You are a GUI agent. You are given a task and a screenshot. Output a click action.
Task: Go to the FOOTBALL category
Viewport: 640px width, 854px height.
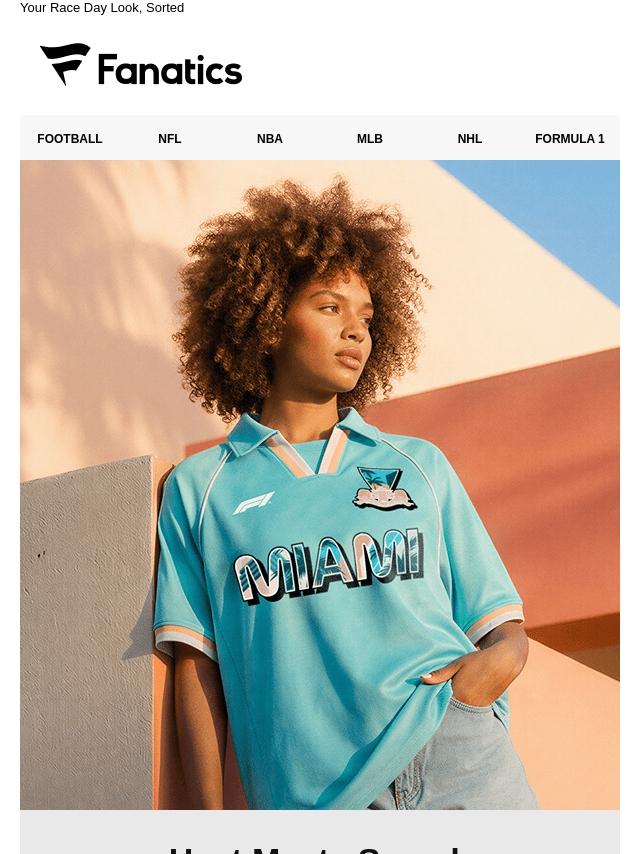pos(70,139)
